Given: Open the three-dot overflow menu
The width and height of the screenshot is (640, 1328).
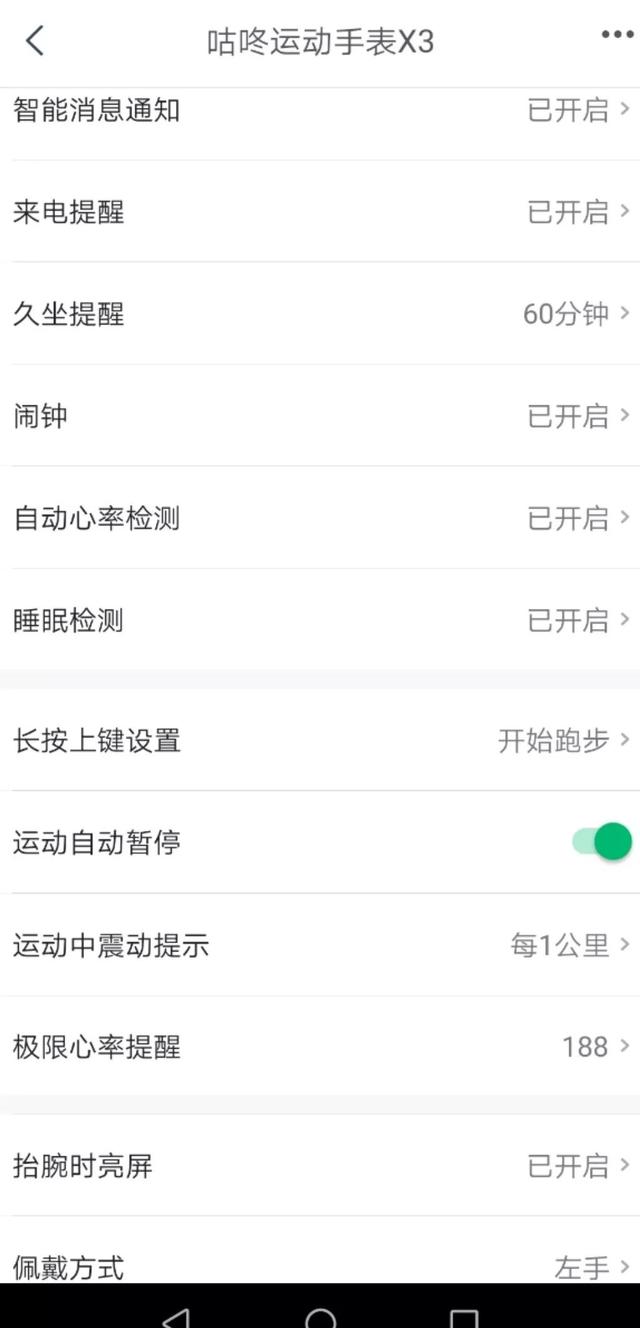Looking at the screenshot, I should coord(617,36).
